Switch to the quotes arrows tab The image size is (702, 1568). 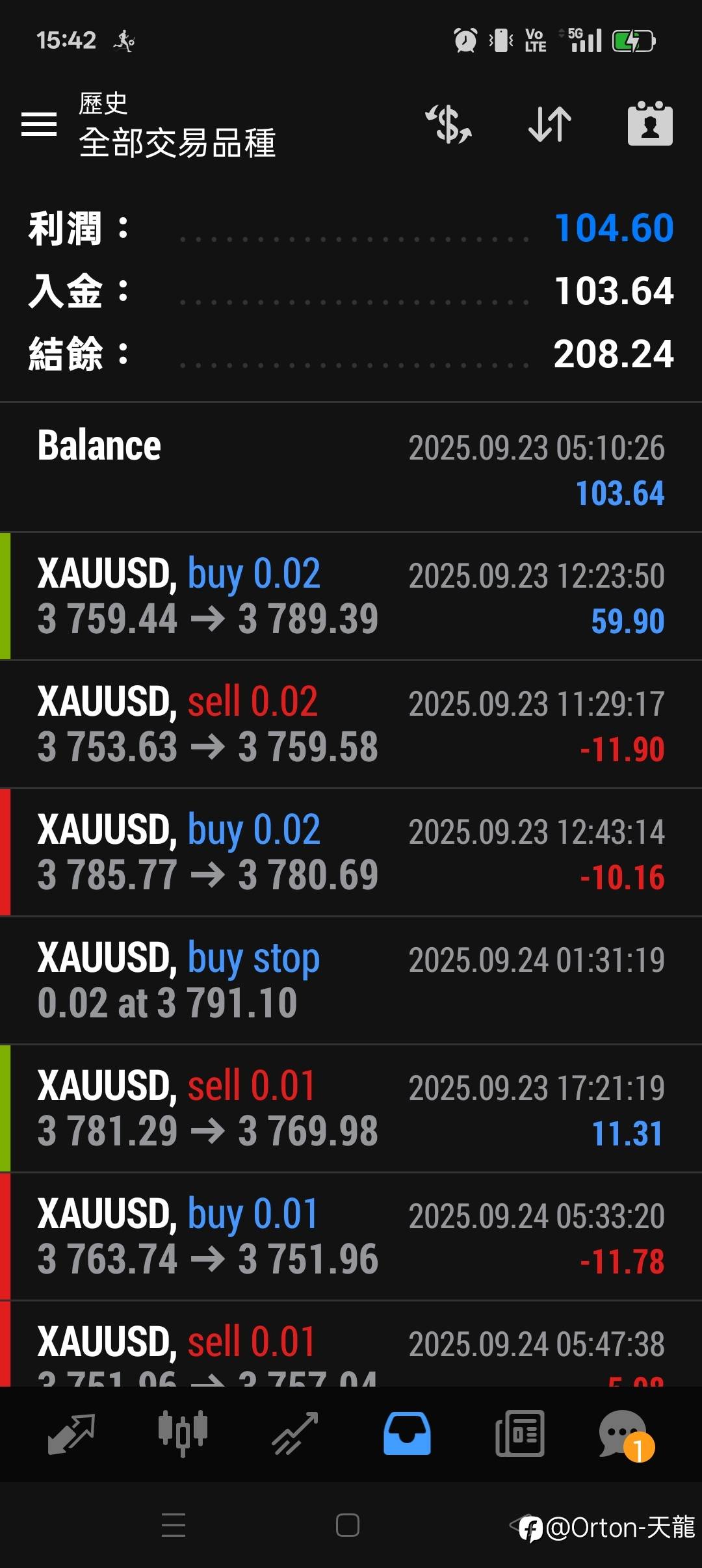coord(71,1433)
